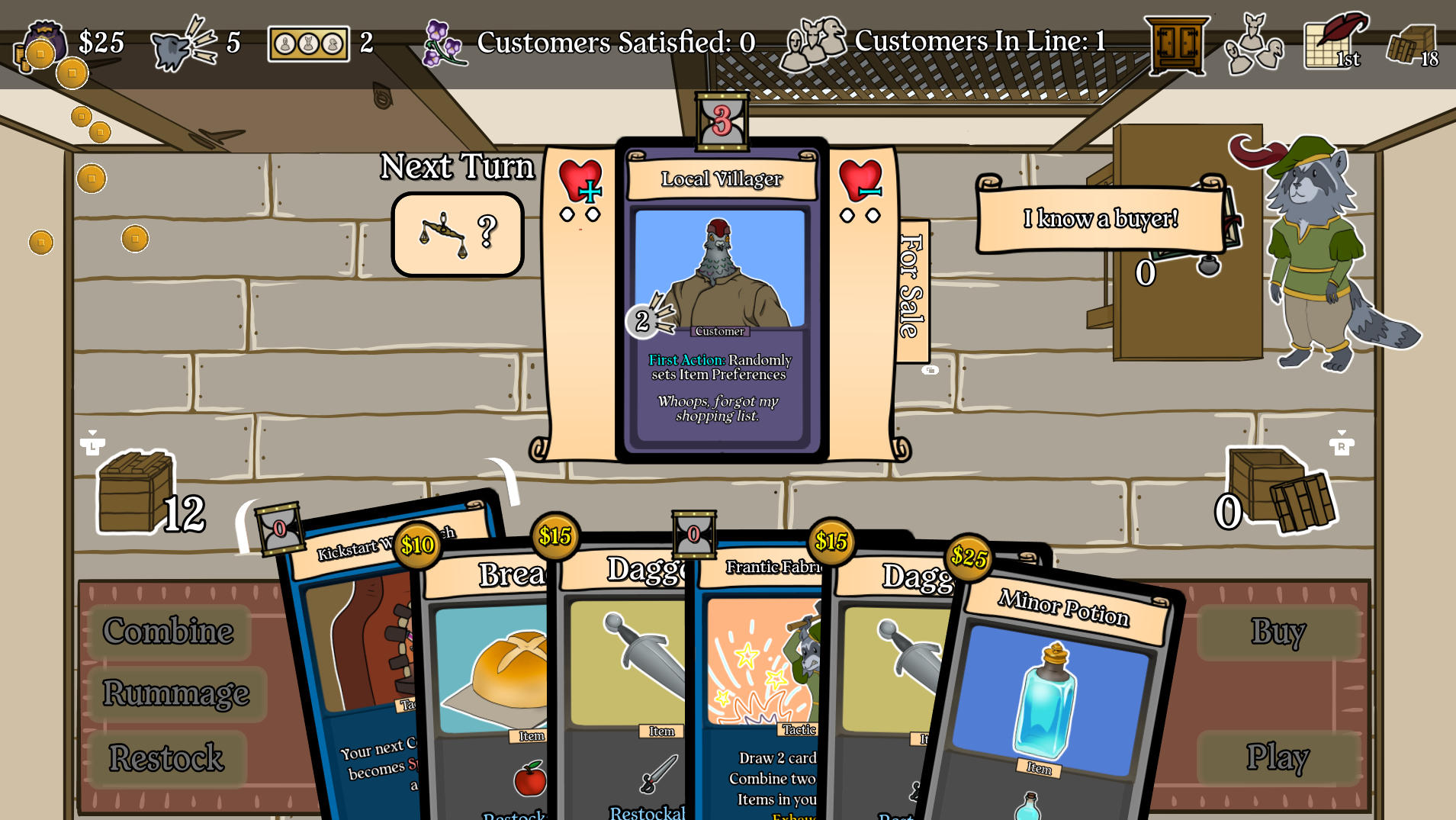Tap the Combine button

pos(168,632)
